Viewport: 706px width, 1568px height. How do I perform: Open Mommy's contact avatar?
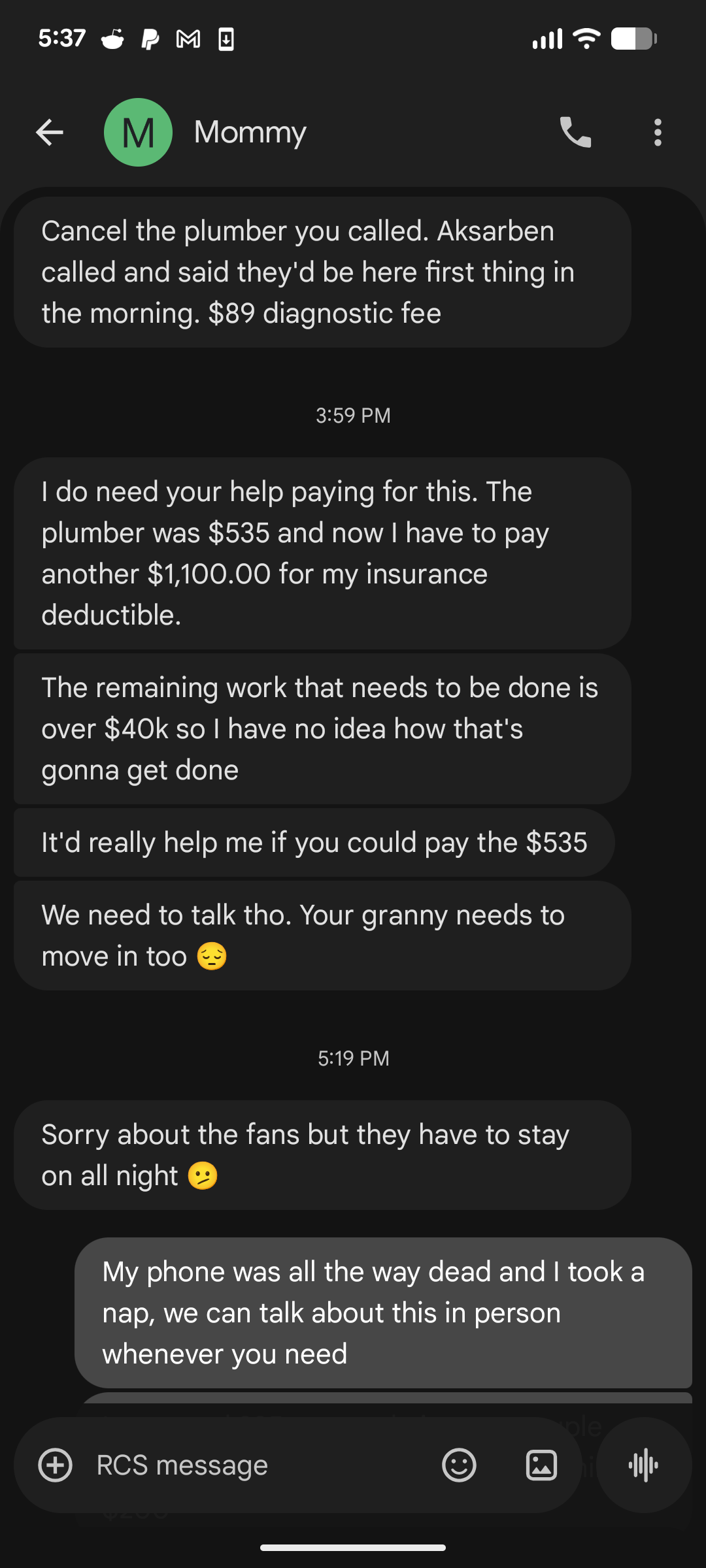coord(138,133)
